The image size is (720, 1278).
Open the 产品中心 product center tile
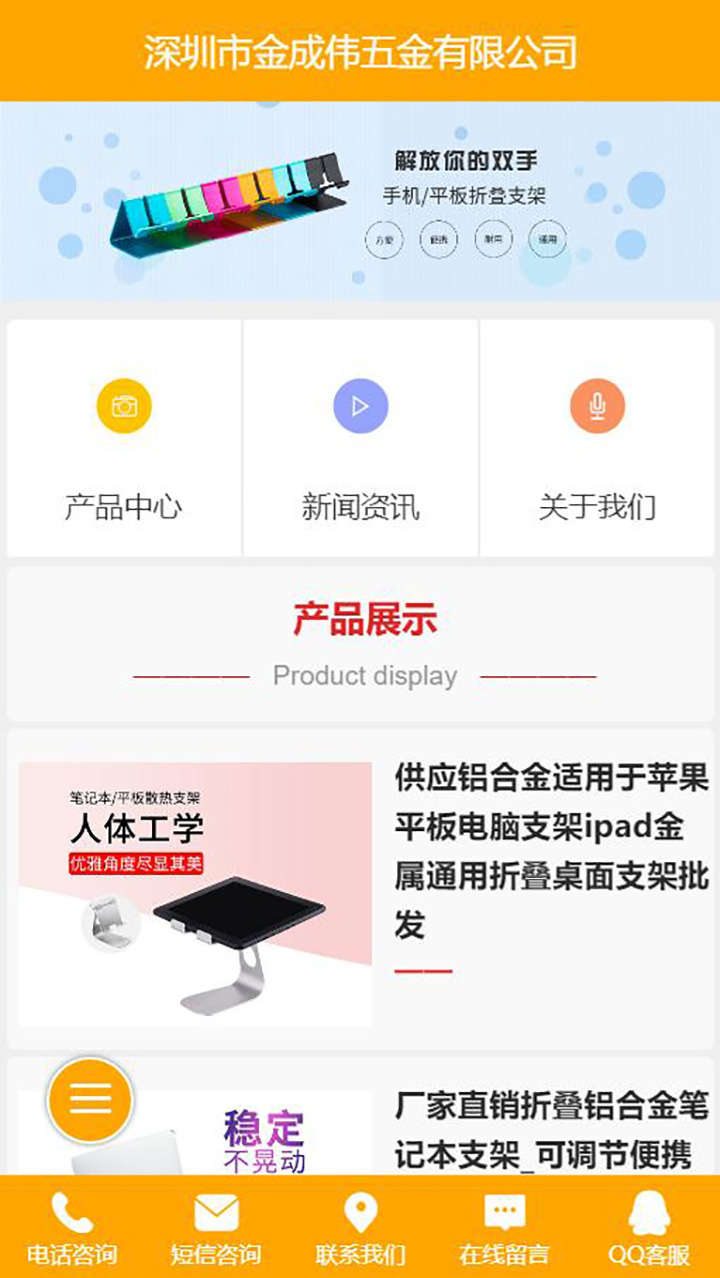tap(124, 438)
